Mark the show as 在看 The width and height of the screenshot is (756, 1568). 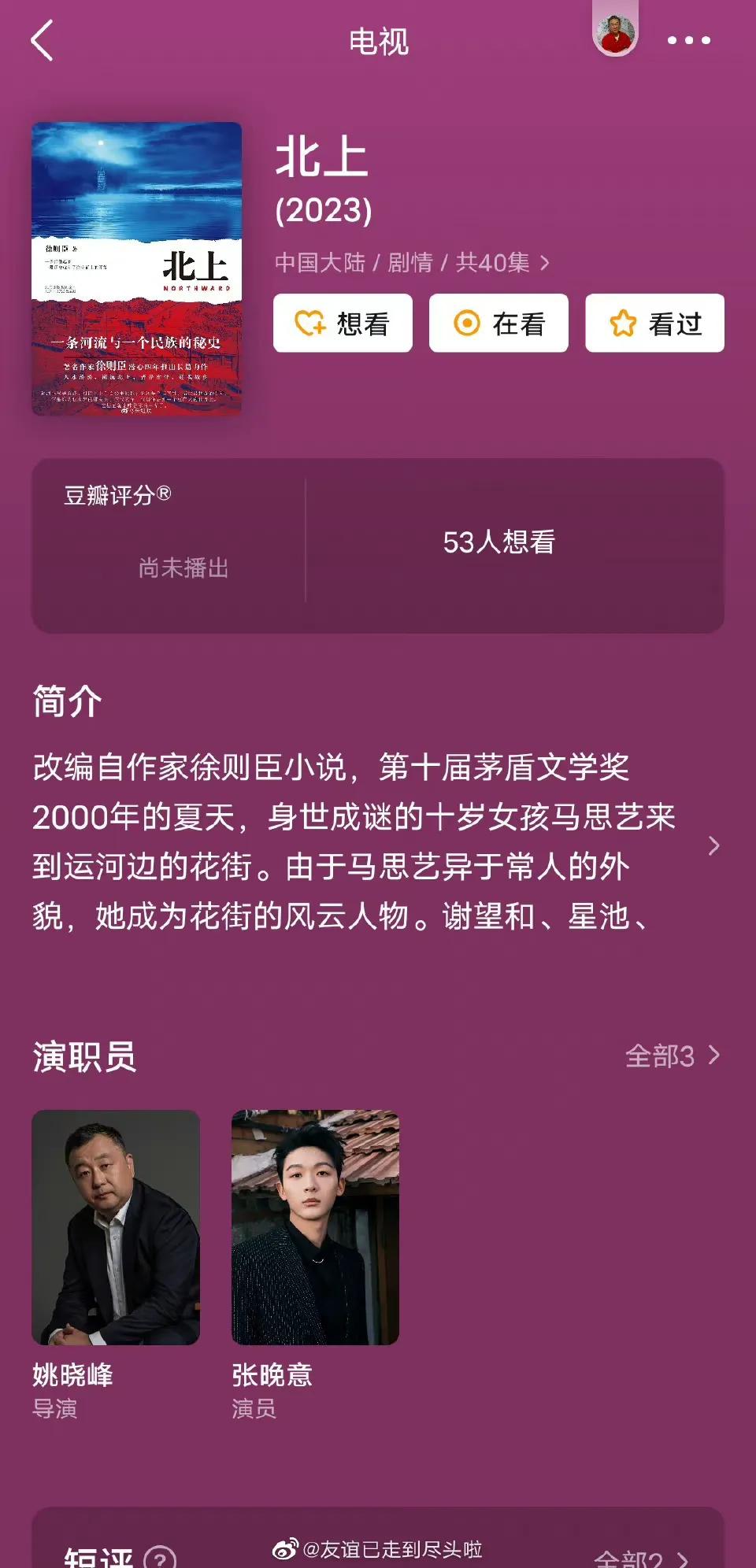498,324
